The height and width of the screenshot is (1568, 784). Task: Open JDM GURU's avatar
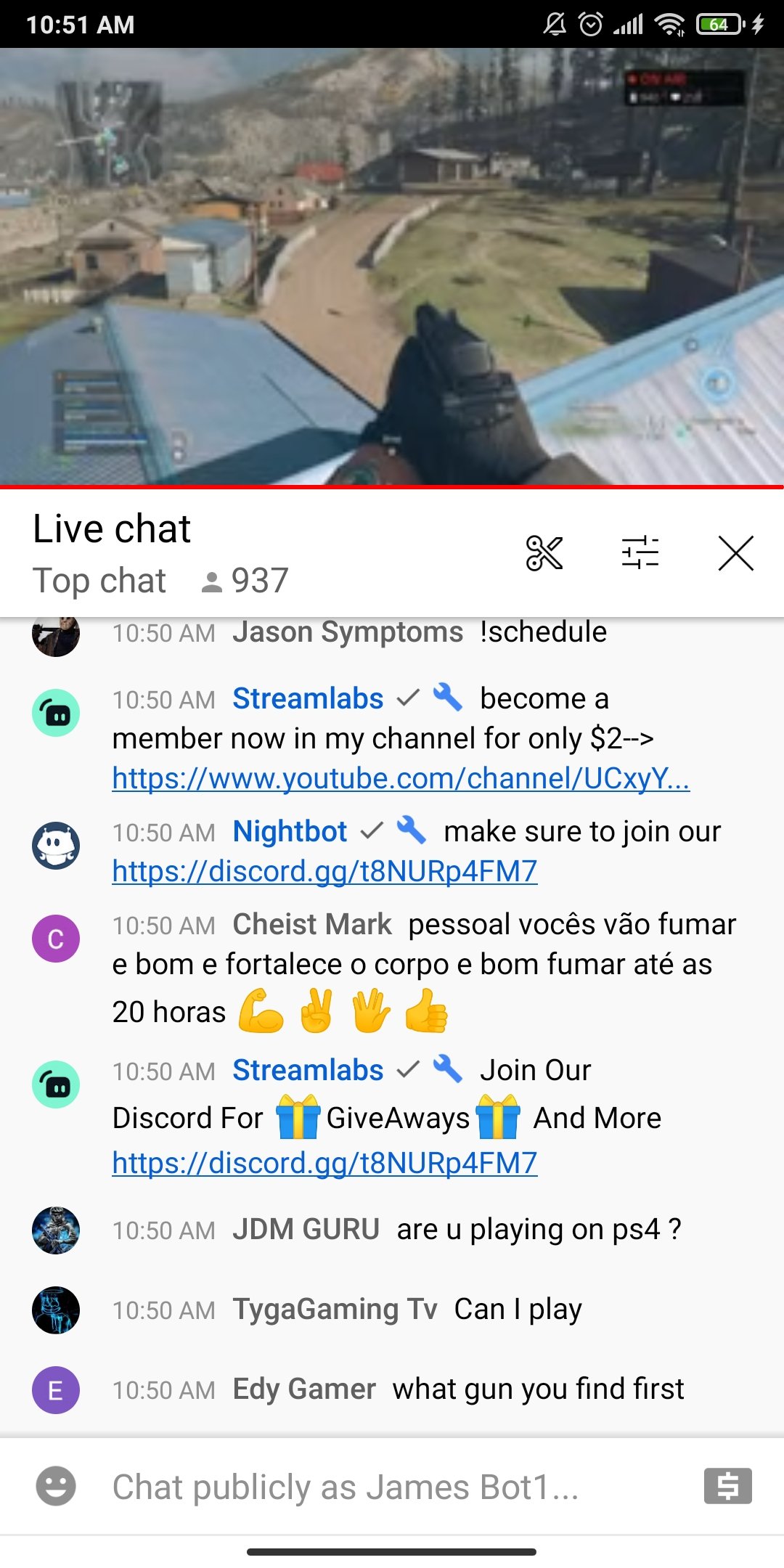56,1230
